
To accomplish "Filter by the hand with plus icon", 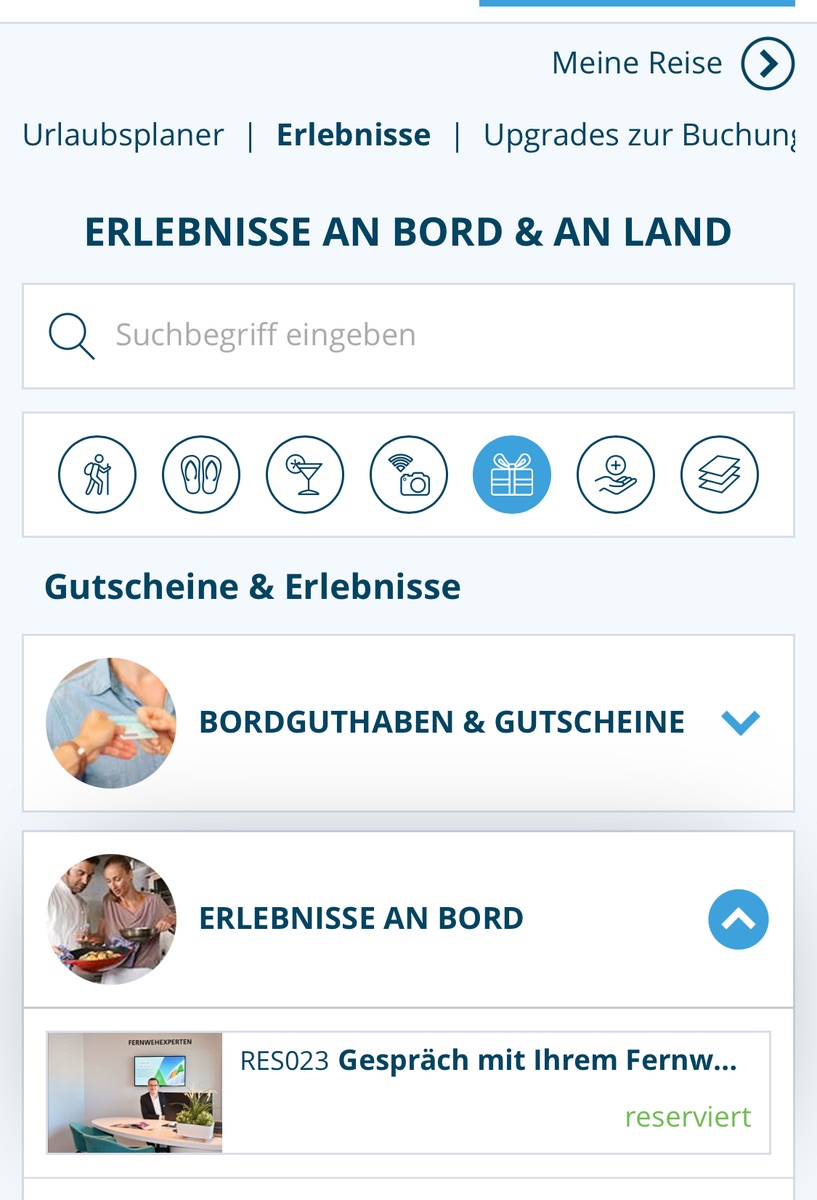I will click(x=616, y=475).
